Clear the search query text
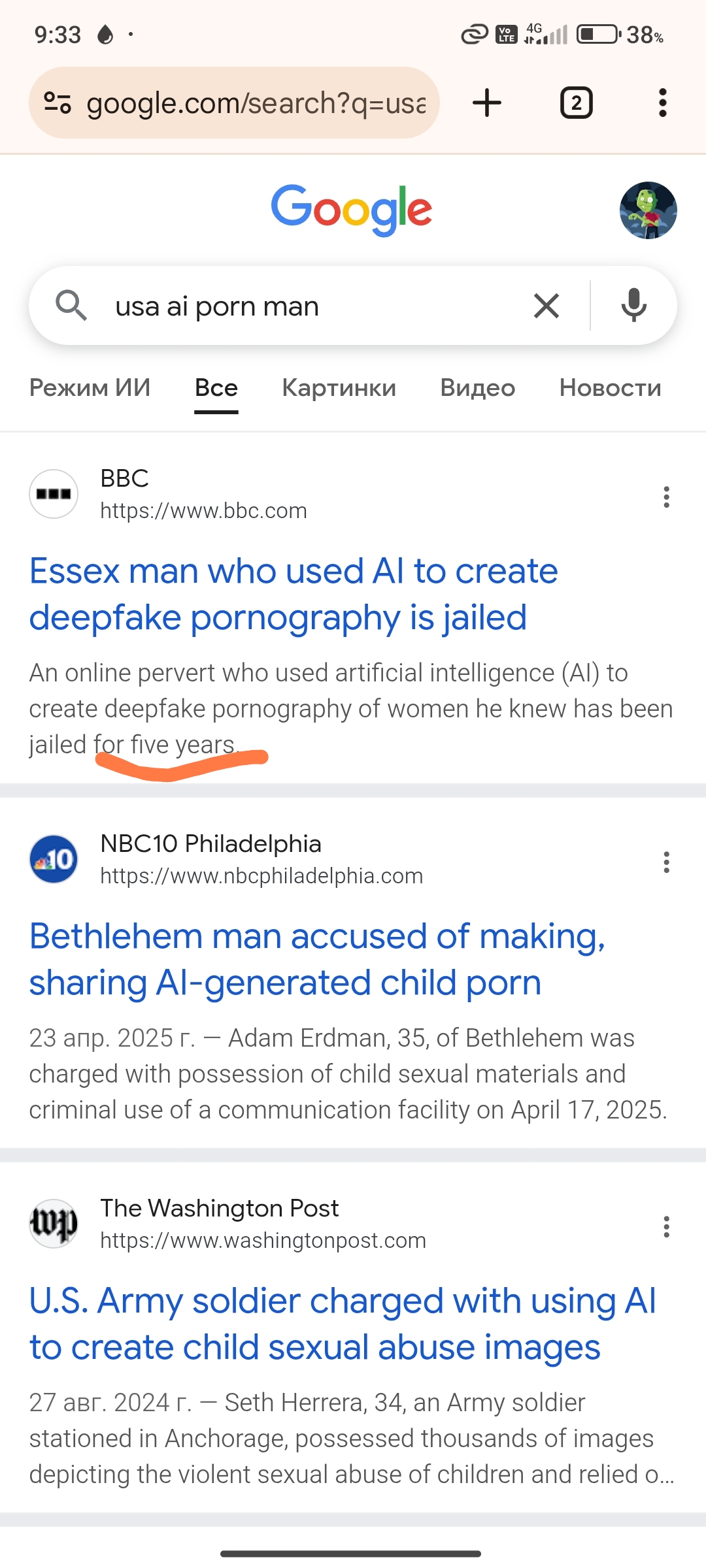Screen dimensions: 706x1568 click(x=546, y=306)
